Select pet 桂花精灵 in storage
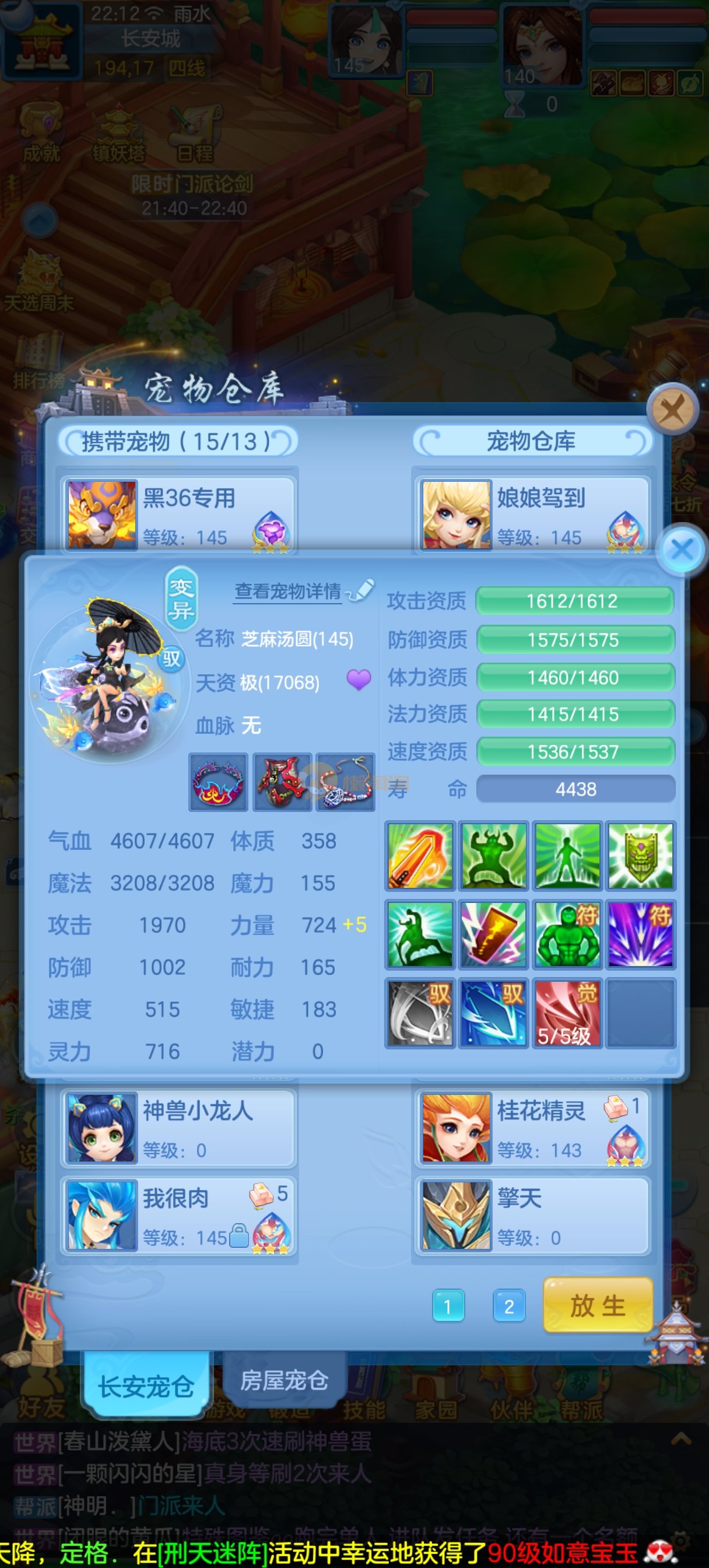This screenshot has width=709, height=1568. pyautogui.click(x=532, y=1129)
